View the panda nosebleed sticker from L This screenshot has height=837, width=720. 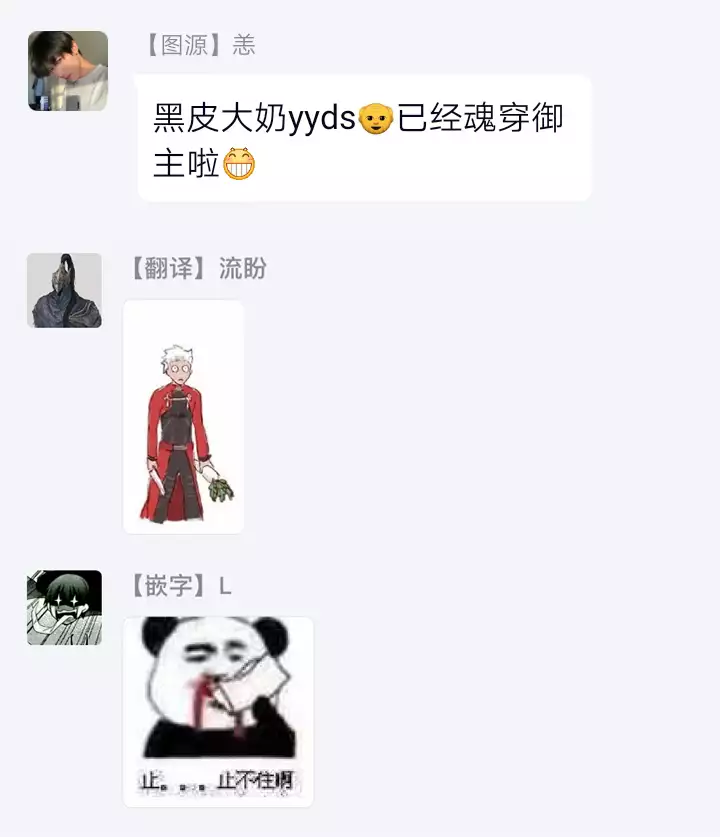[x=218, y=711]
